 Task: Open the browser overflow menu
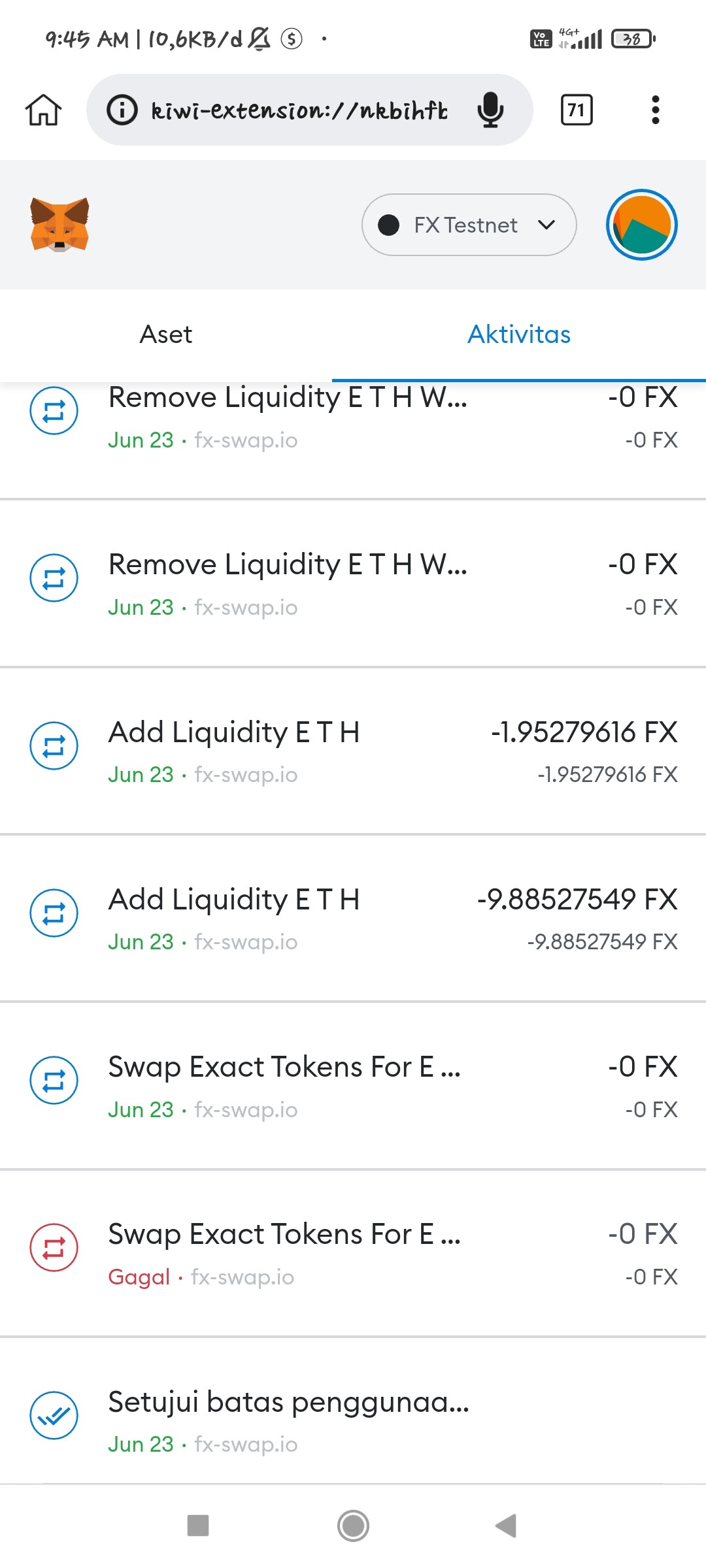tap(656, 110)
